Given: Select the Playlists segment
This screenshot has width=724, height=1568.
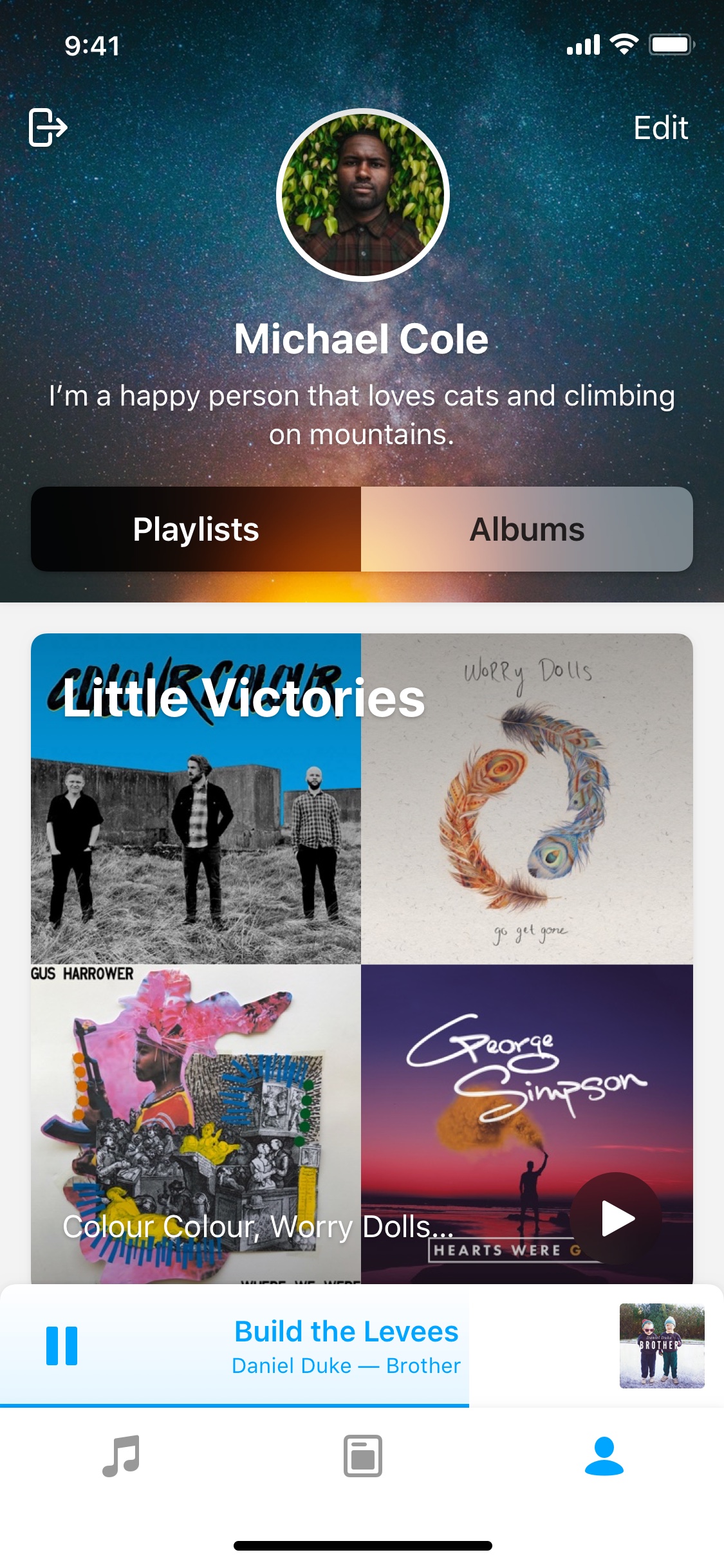Looking at the screenshot, I should click(x=196, y=529).
